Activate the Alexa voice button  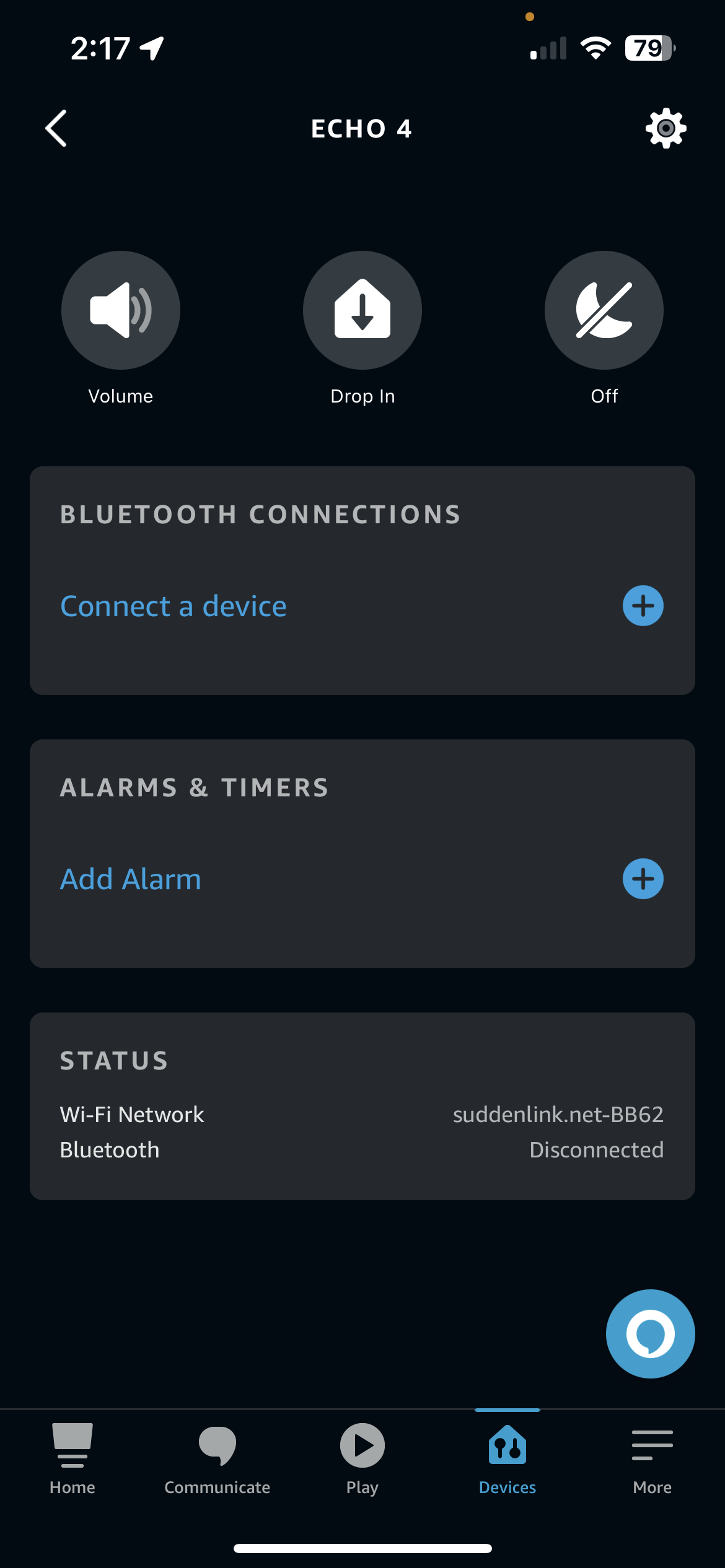coord(650,1334)
